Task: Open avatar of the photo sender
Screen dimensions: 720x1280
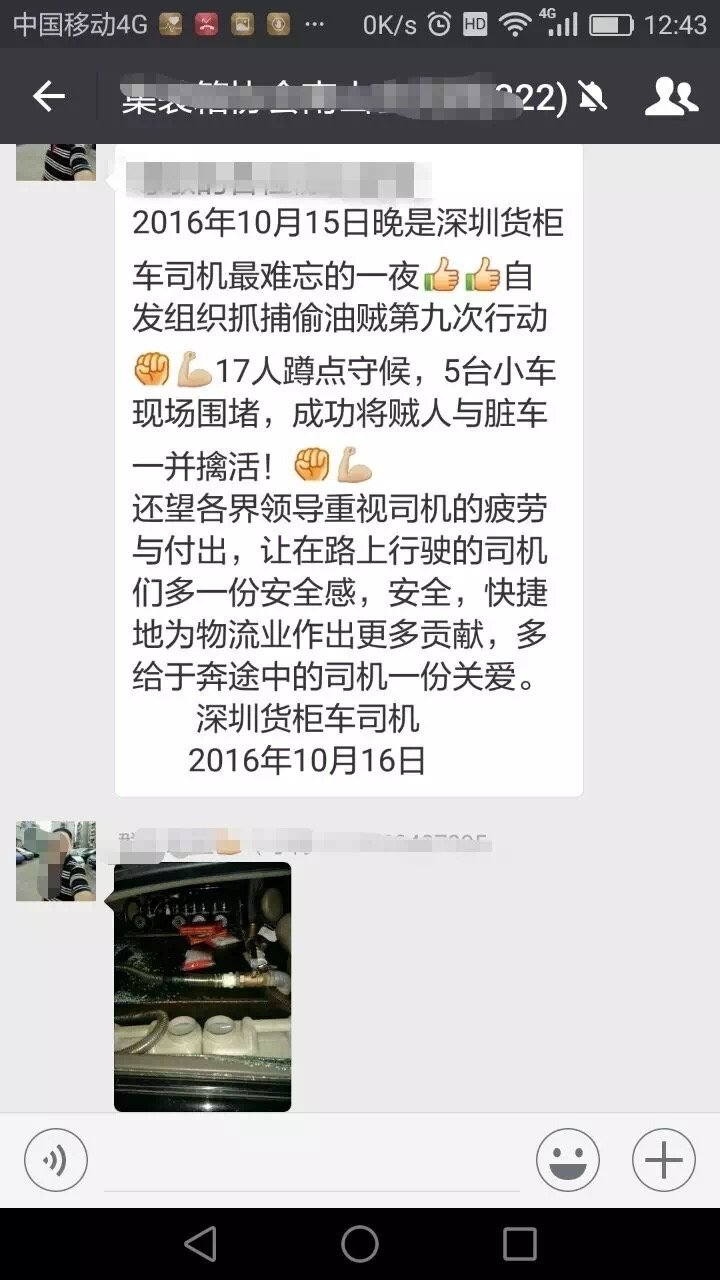Action: click(x=56, y=861)
